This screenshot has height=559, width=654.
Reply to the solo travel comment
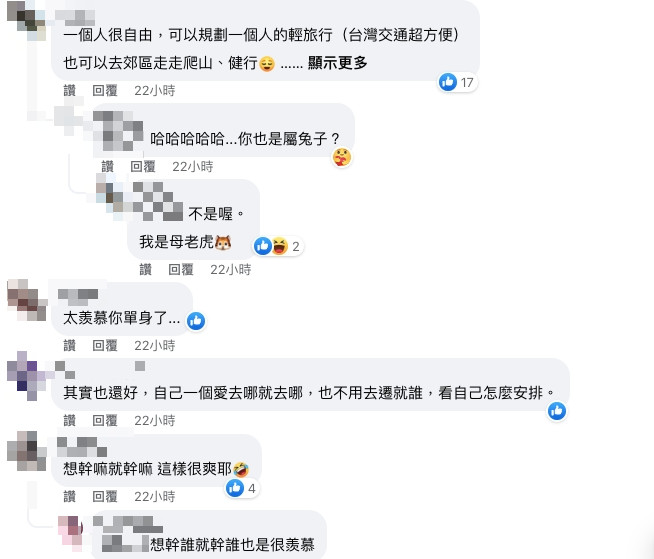[x=105, y=90]
